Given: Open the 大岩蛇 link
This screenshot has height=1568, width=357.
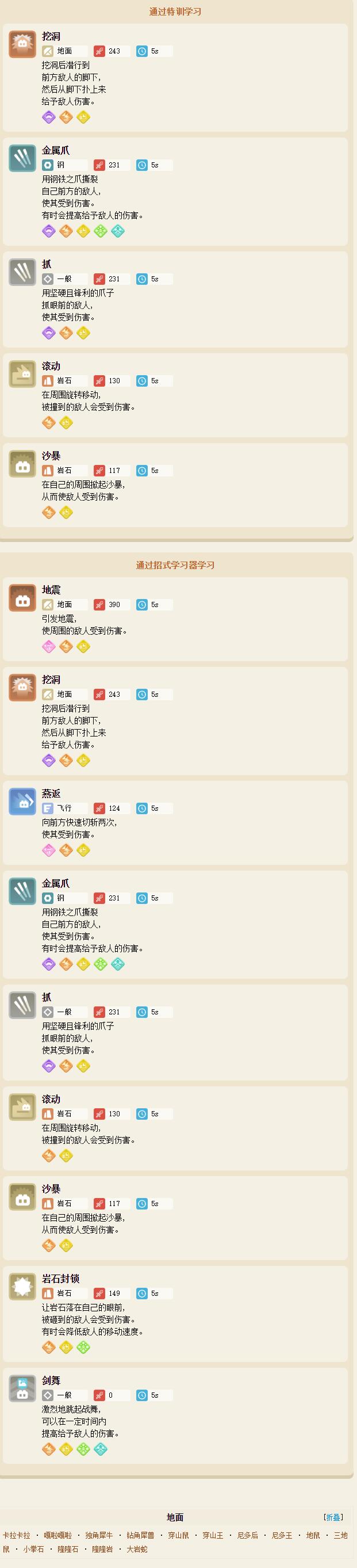Looking at the screenshot, I should pyautogui.click(x=137, y=1549).
